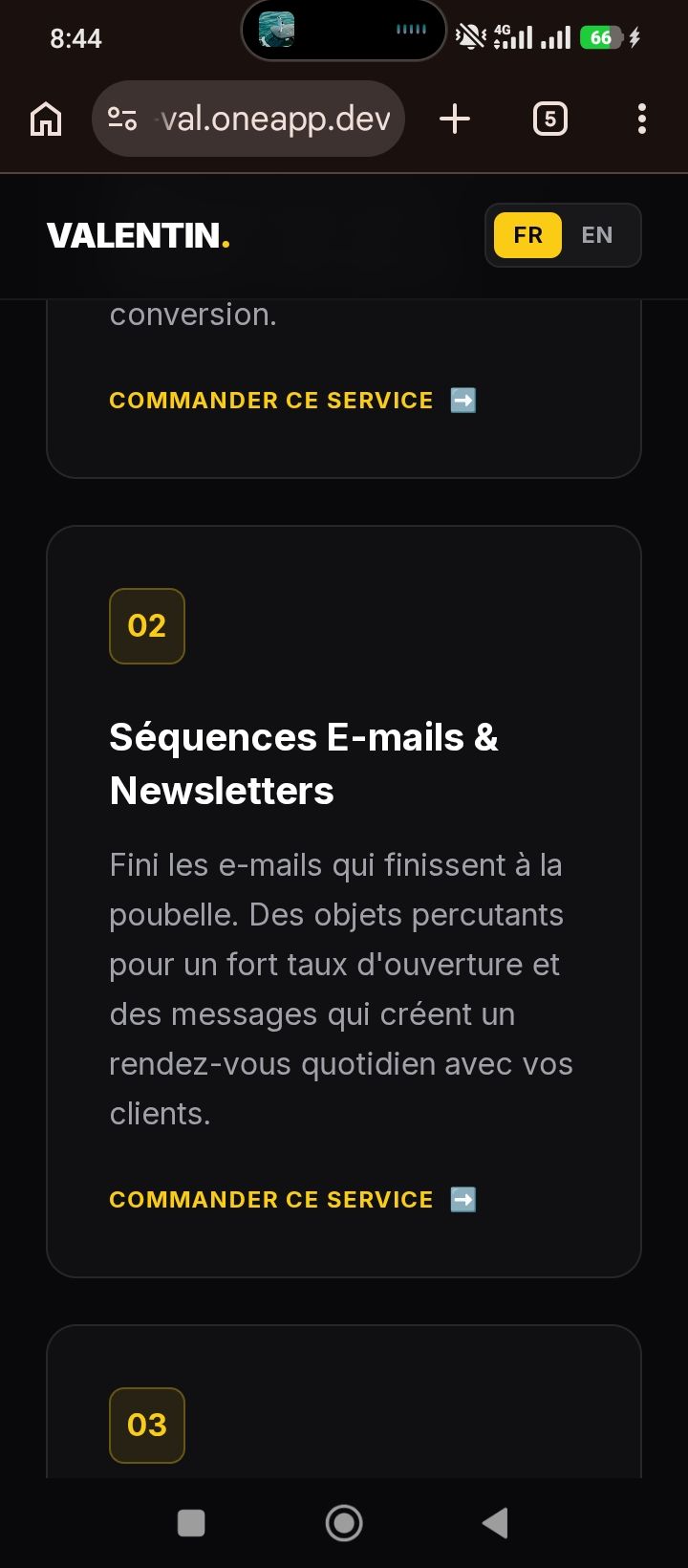
Task: Order the Séquences E-mails & Newsletters service
Action: [x=292, y=1200]
